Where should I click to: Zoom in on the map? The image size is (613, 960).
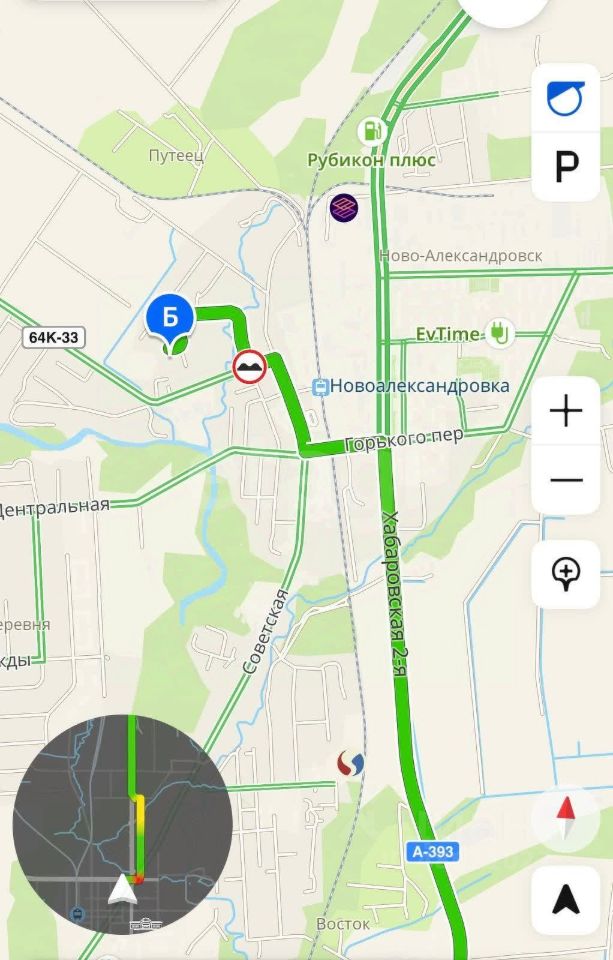click(566, 410)
